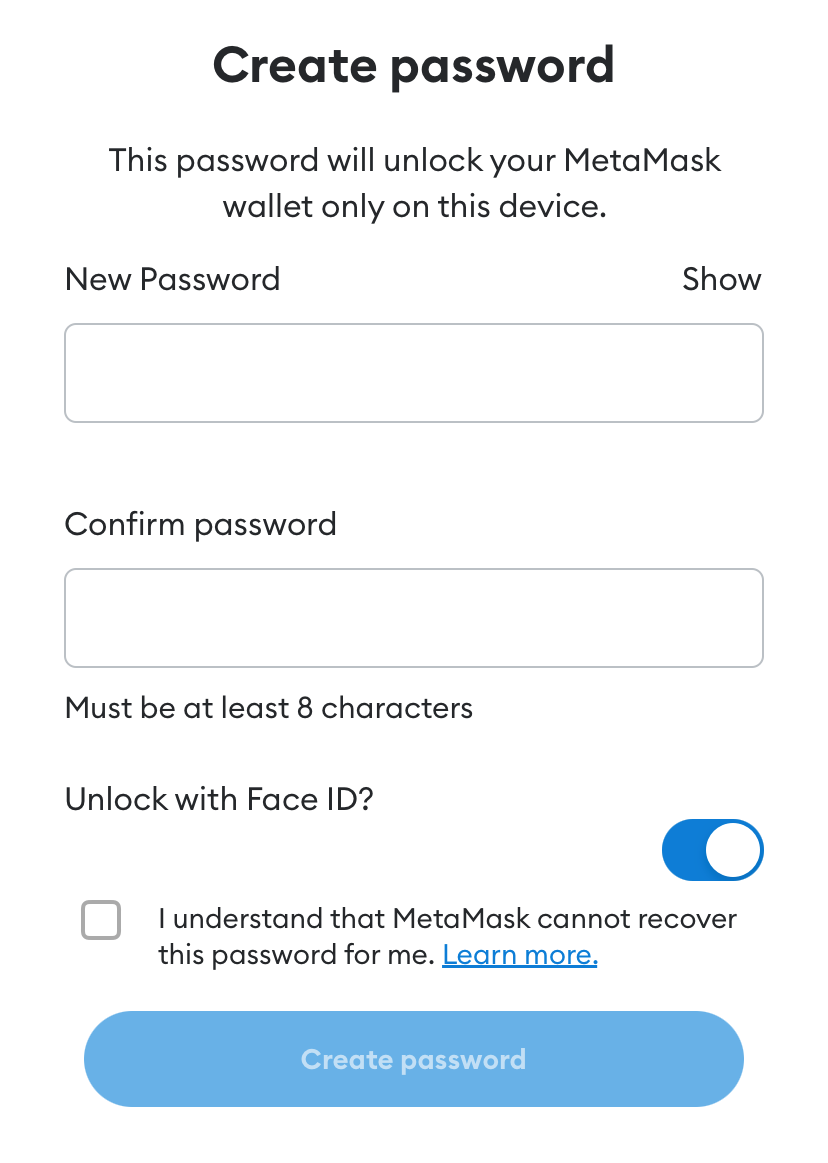828x1163 pixels.
Task: Check the MetaMask cannot recover password box
Action: (101, 920)
